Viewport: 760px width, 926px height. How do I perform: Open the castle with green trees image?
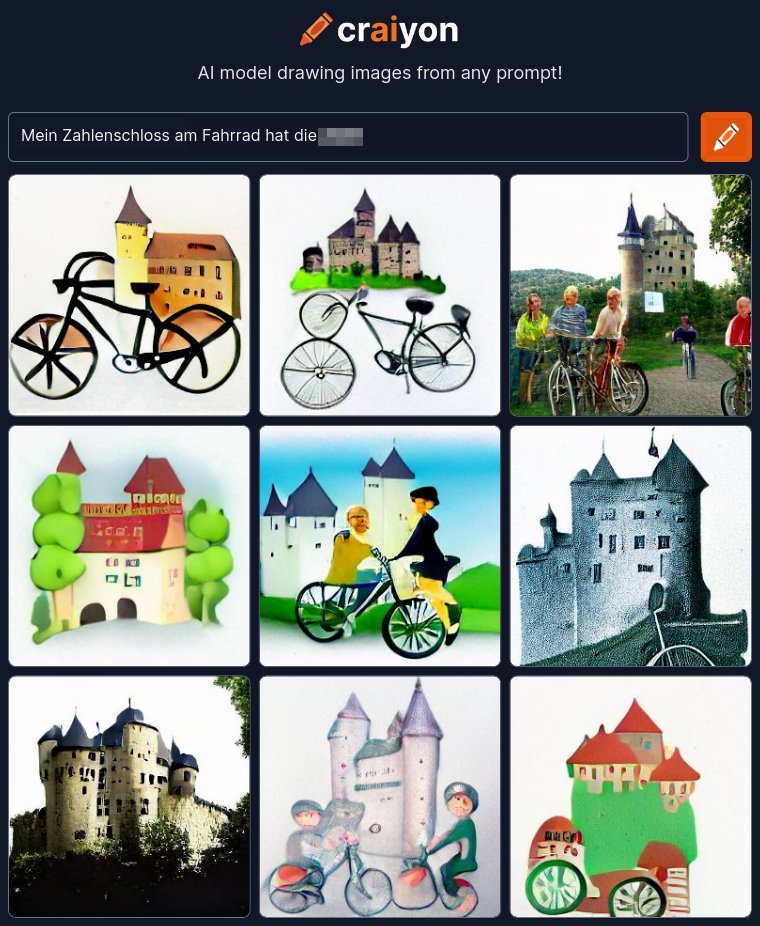tap(129, 546)
